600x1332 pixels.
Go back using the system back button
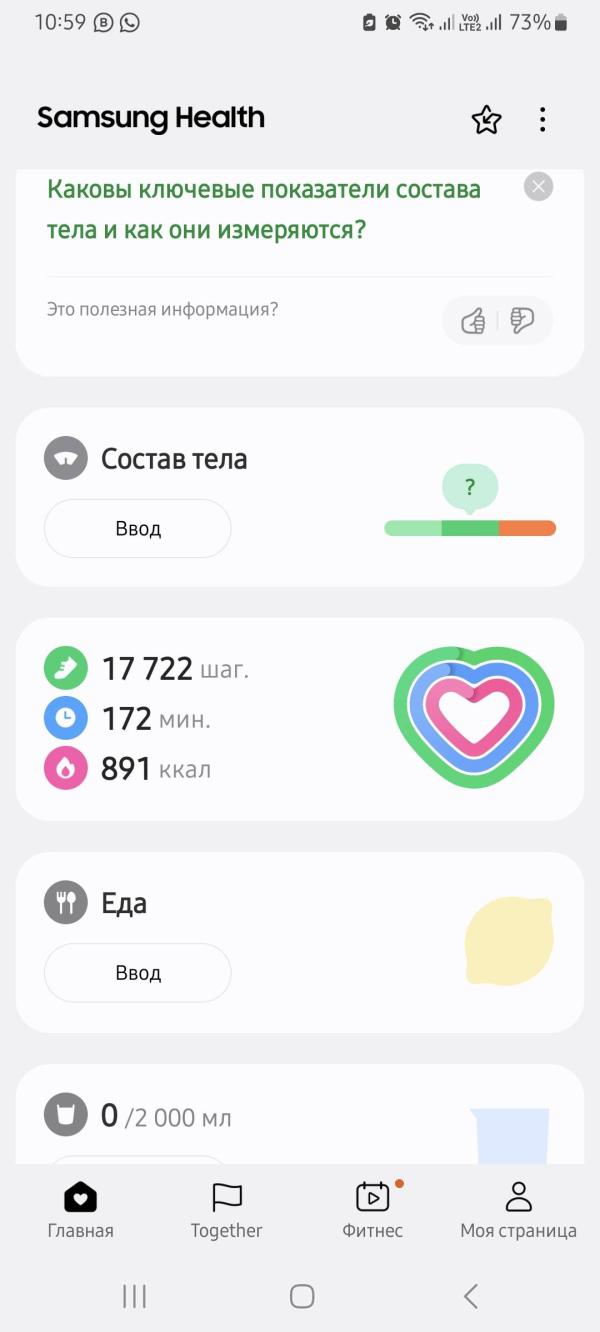pos(471,1296)
